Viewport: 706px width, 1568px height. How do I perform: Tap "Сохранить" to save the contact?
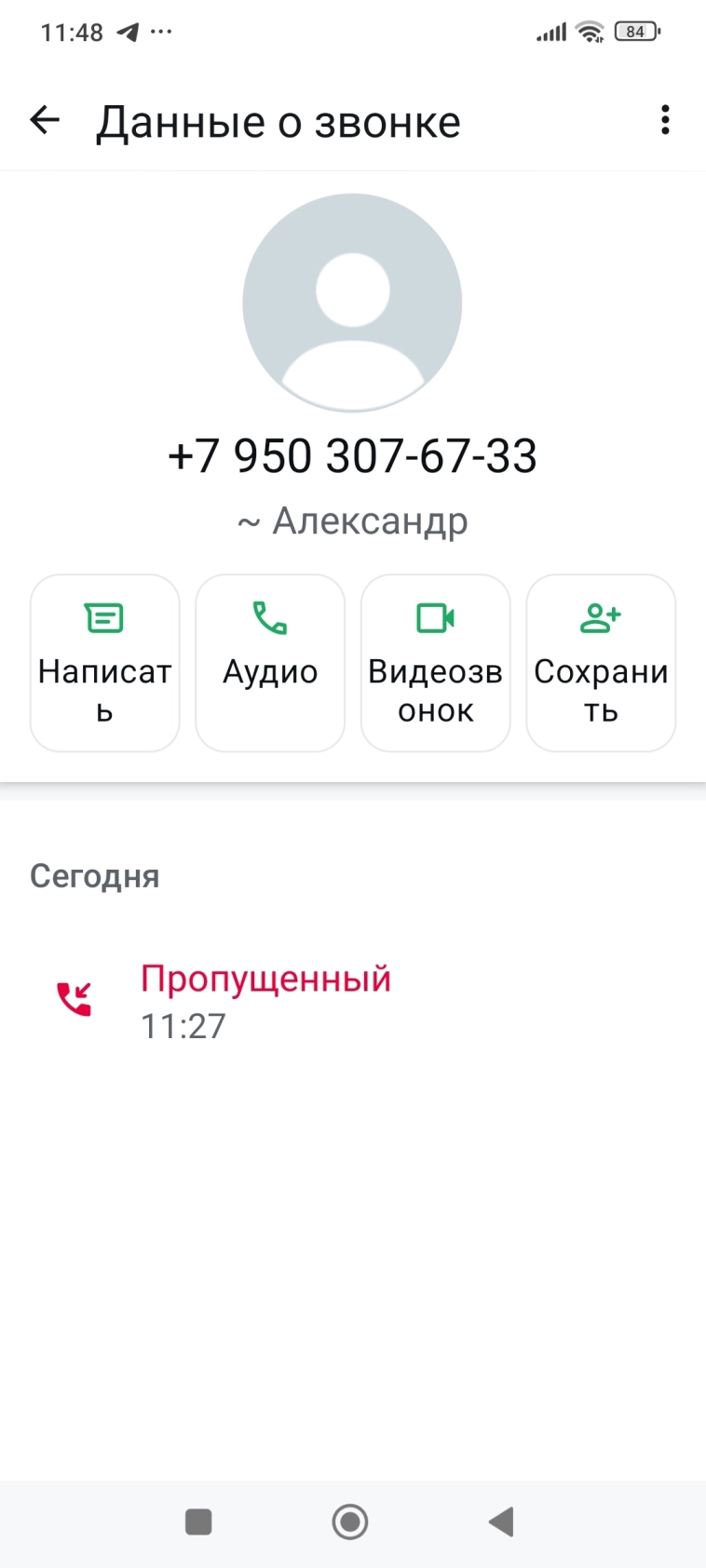click(601, 661)
